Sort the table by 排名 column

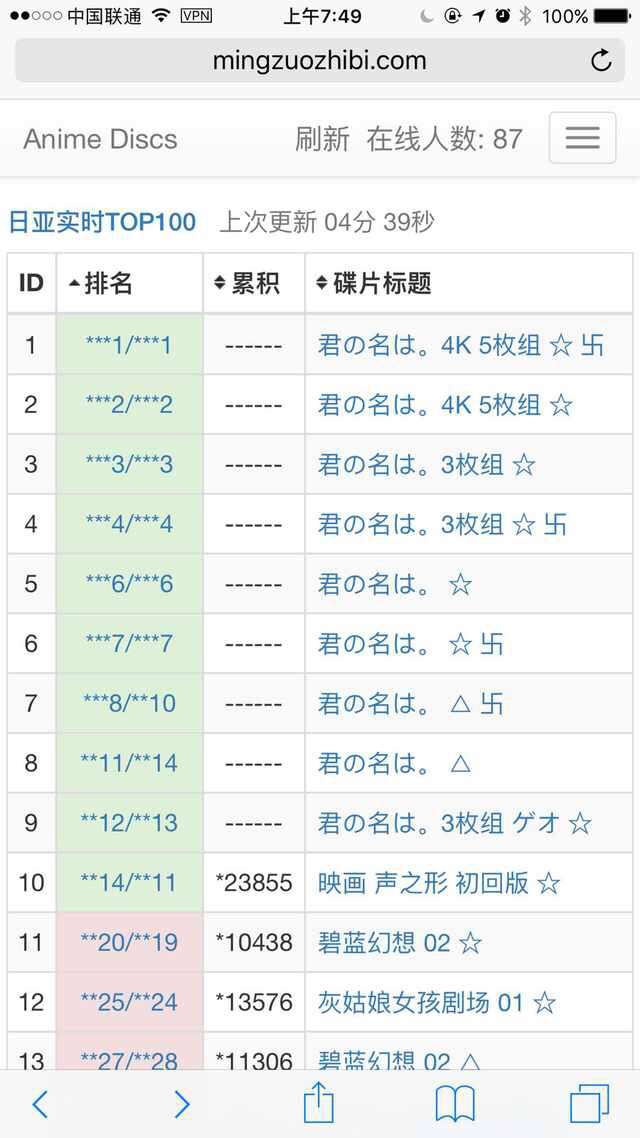(101, 284)
